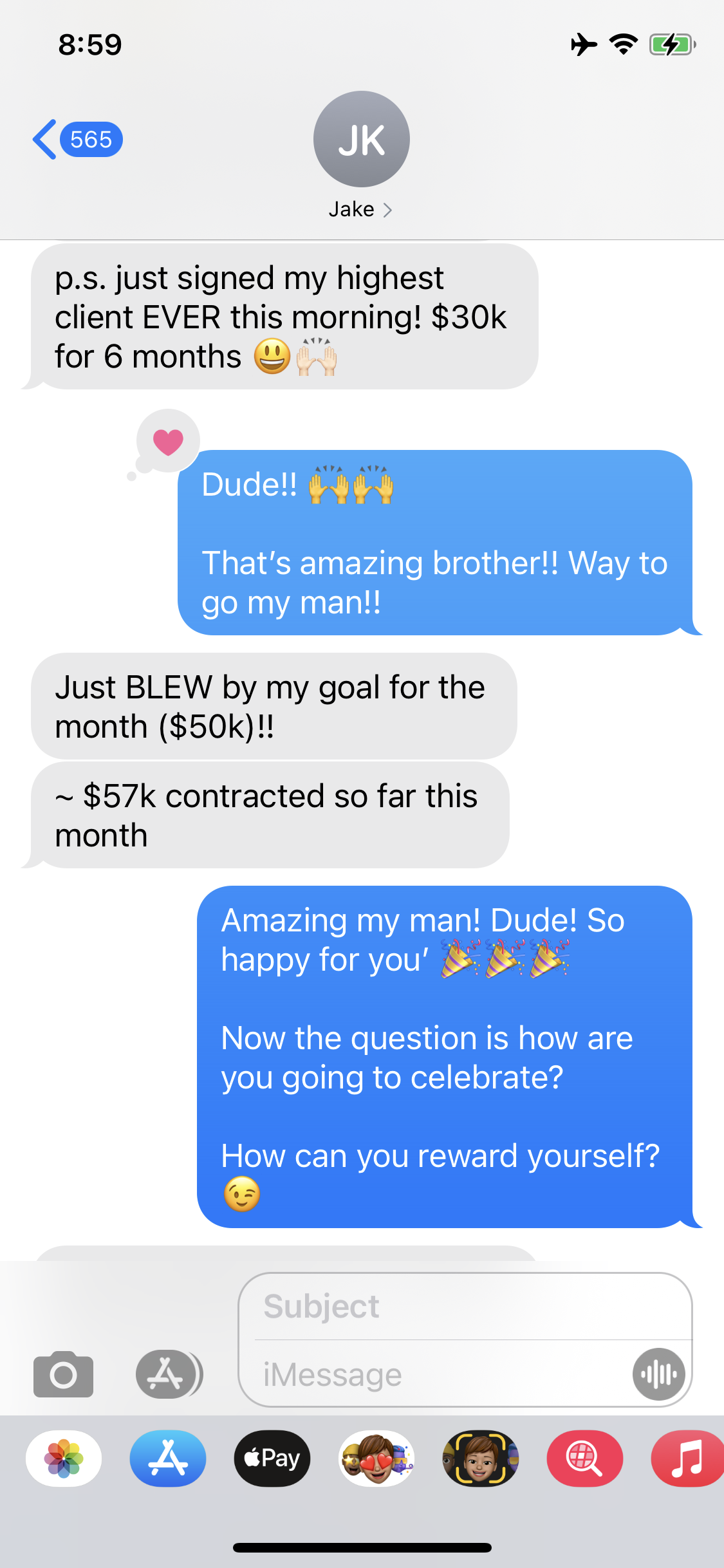The image size is (724, 1568).
Task: Open Apple Pay in the app drawer
Action: [x=272, y=1459]
